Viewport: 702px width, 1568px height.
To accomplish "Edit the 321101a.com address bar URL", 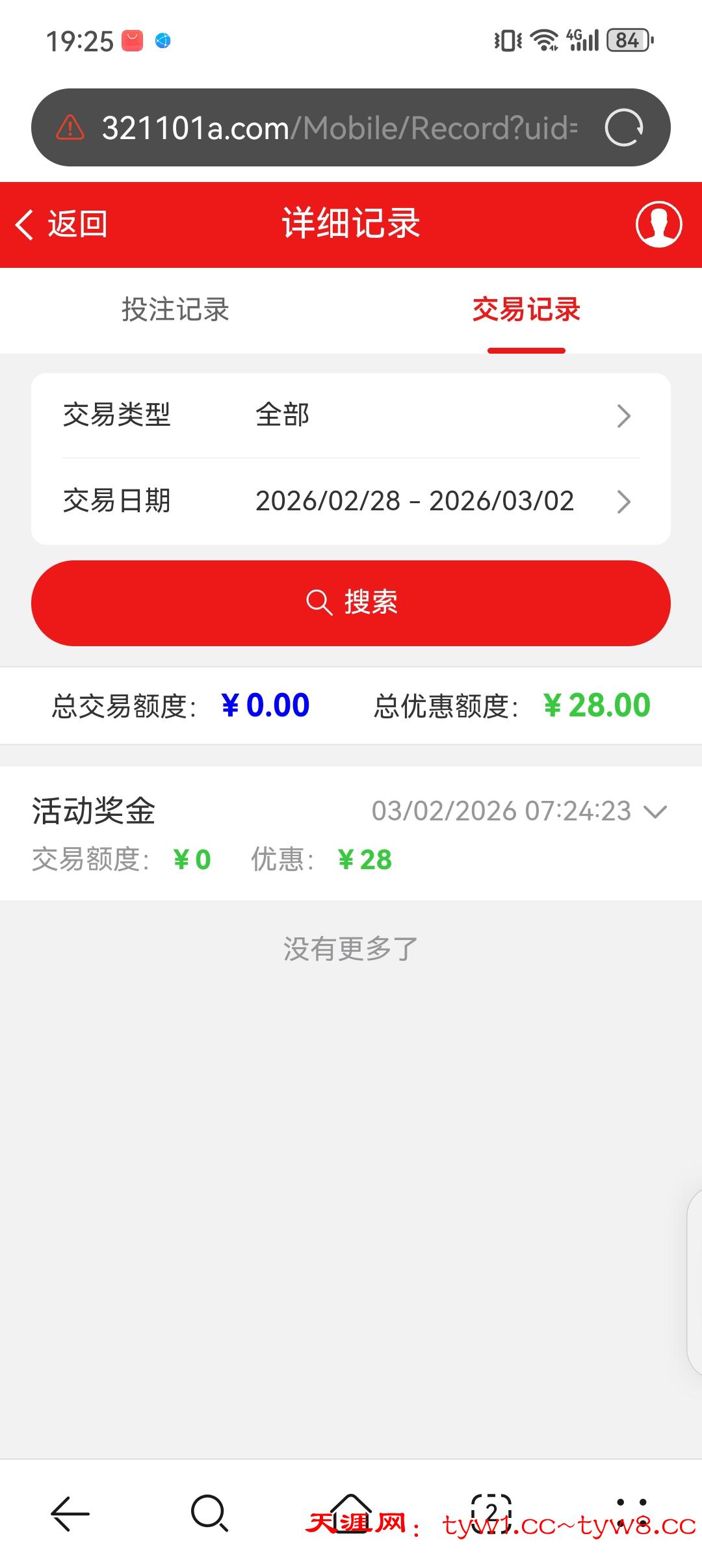I will point(338,127).
